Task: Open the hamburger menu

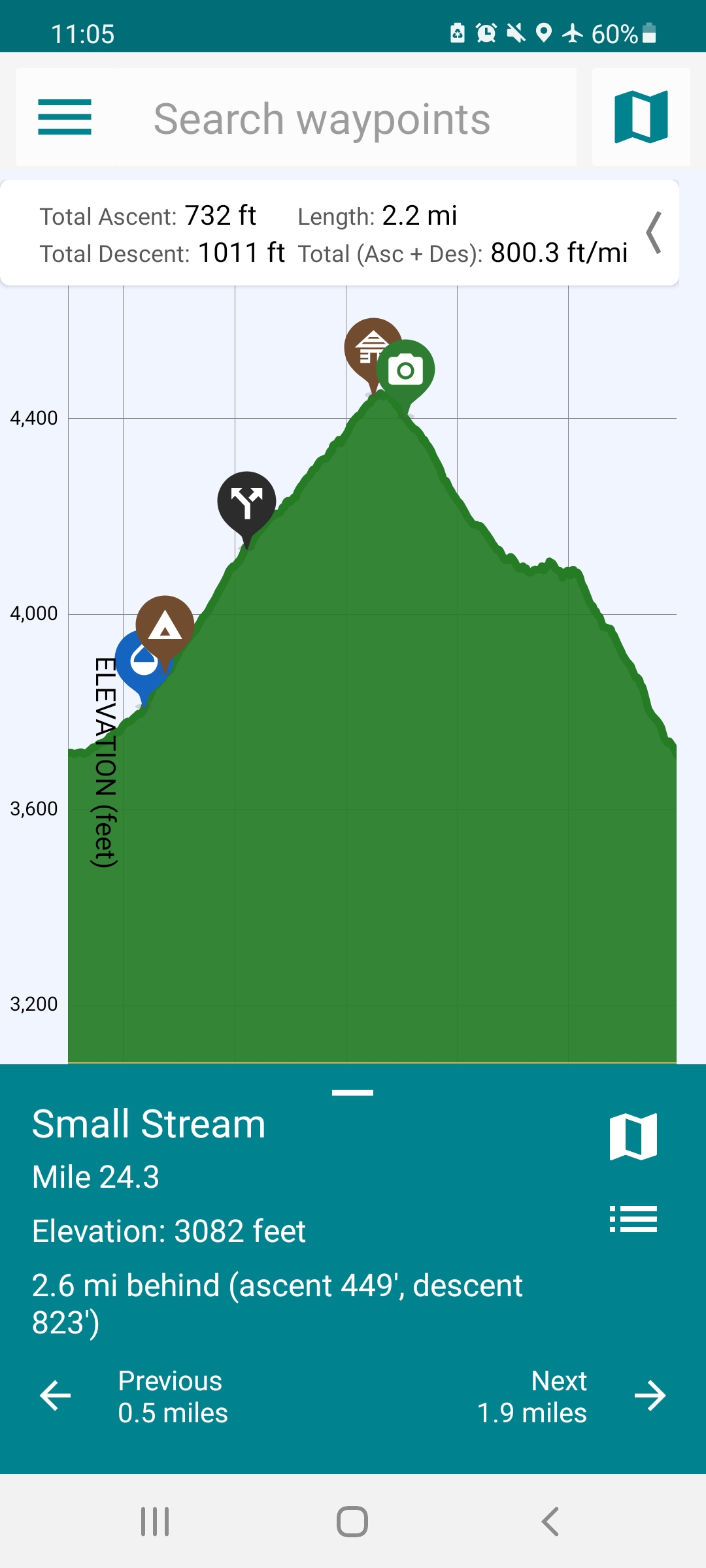Action: coord(65,118)
